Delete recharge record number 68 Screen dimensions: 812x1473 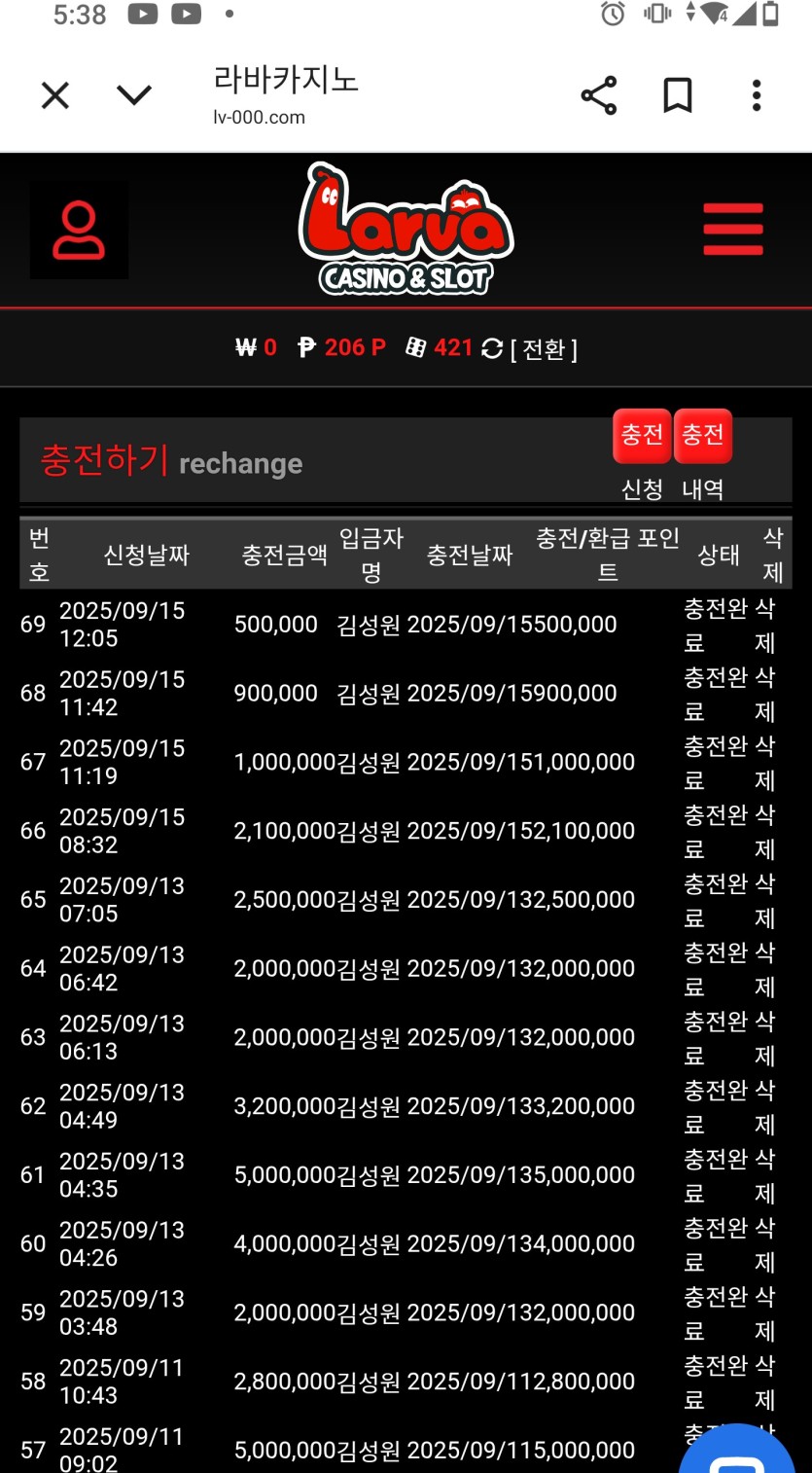(765, 695)
